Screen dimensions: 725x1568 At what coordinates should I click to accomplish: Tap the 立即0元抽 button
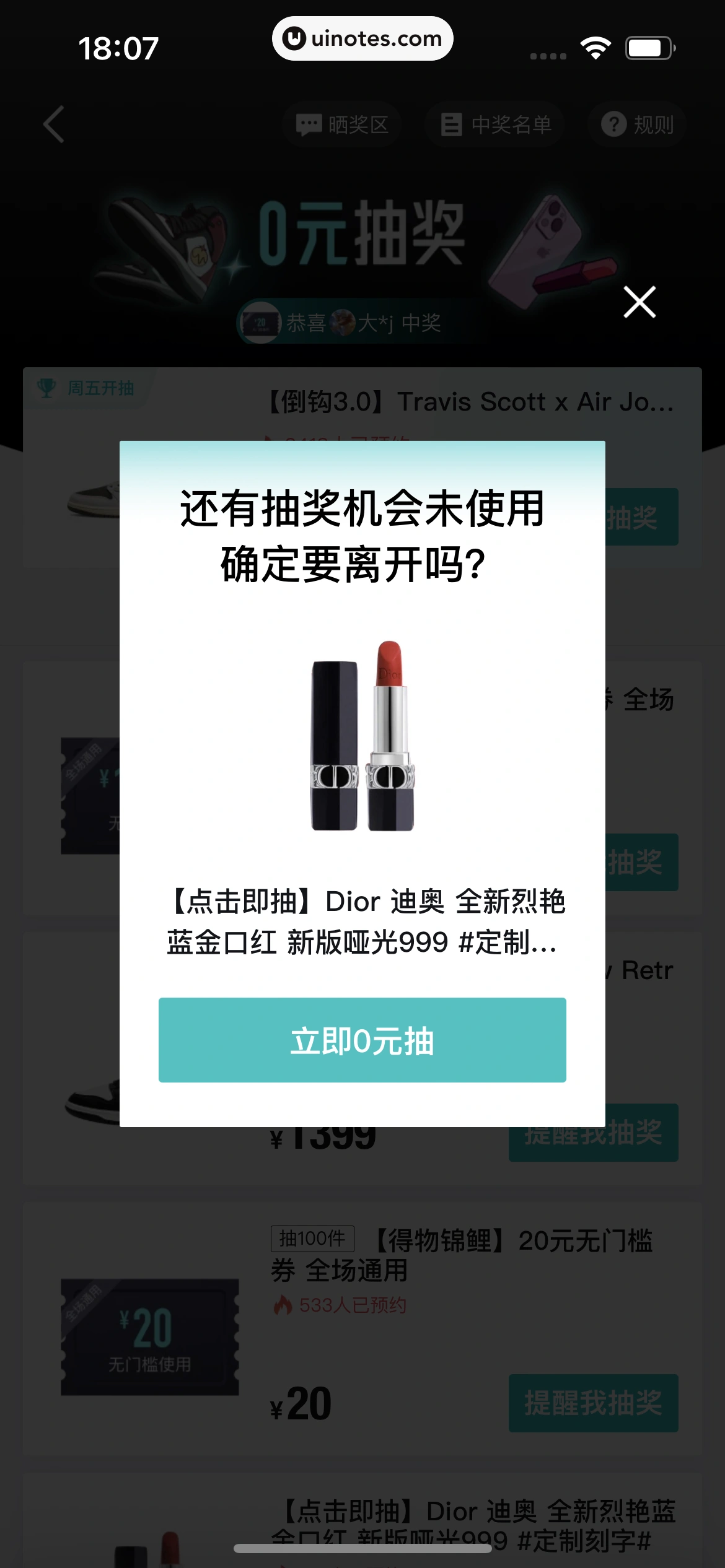pos(362,1039)
